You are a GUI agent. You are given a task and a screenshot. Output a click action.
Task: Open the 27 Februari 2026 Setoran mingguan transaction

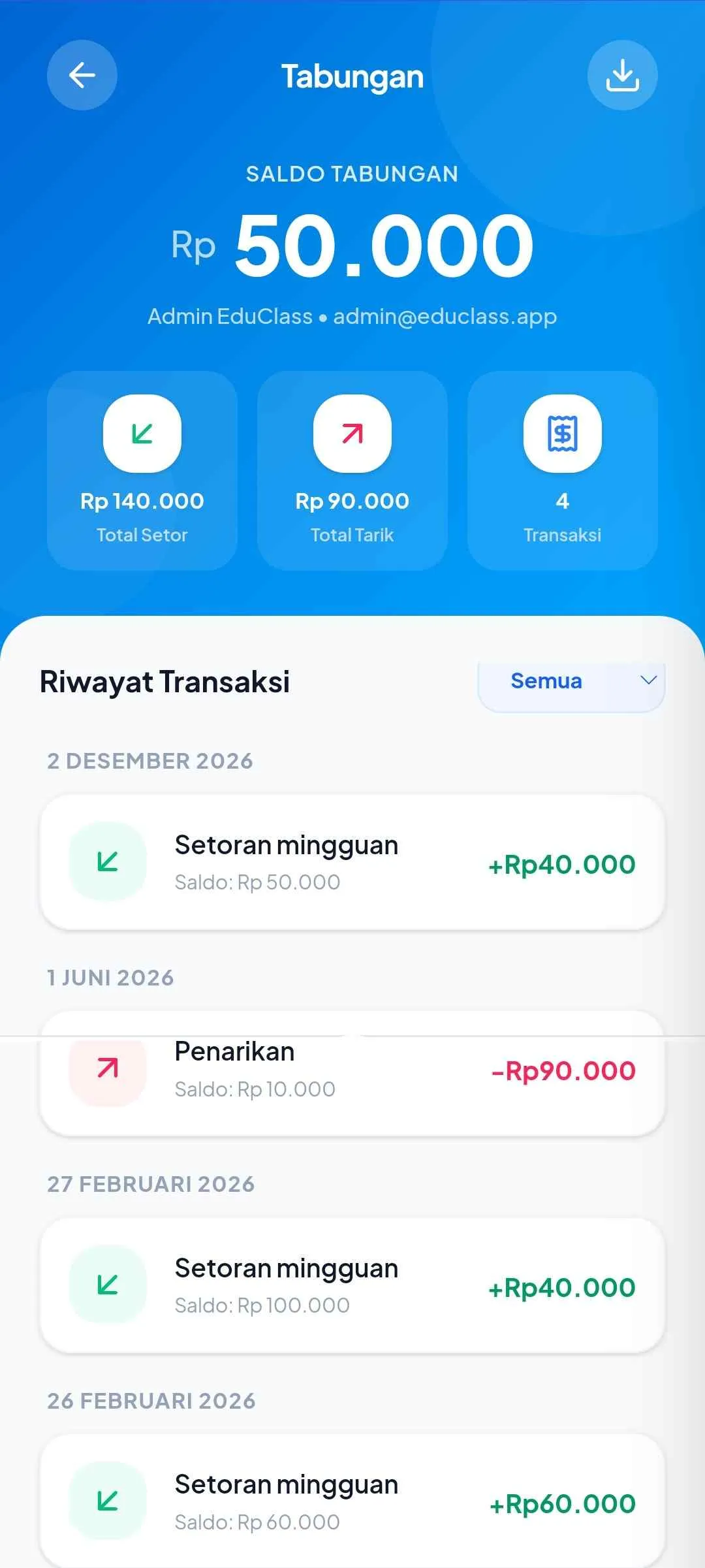352,1285
